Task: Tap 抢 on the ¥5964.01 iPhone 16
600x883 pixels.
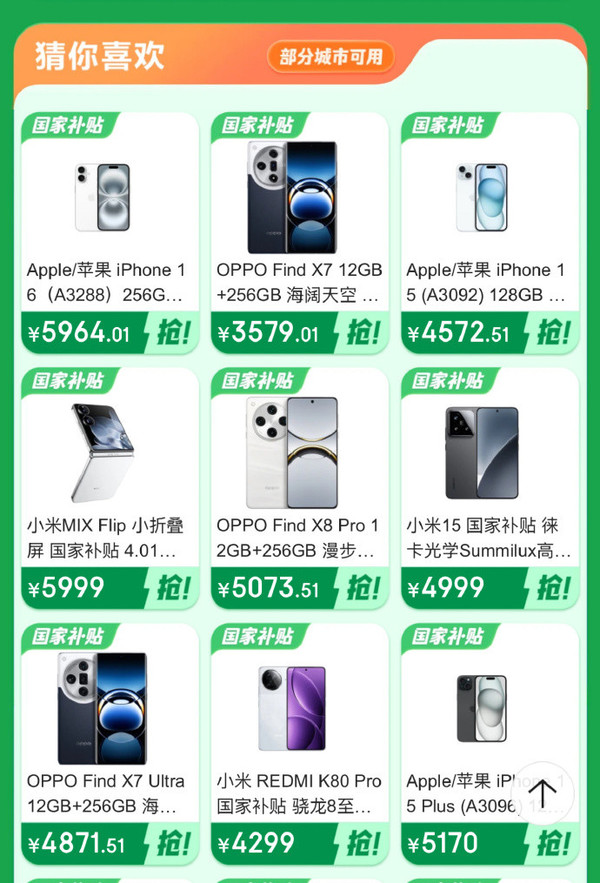Action: point(174,332)
